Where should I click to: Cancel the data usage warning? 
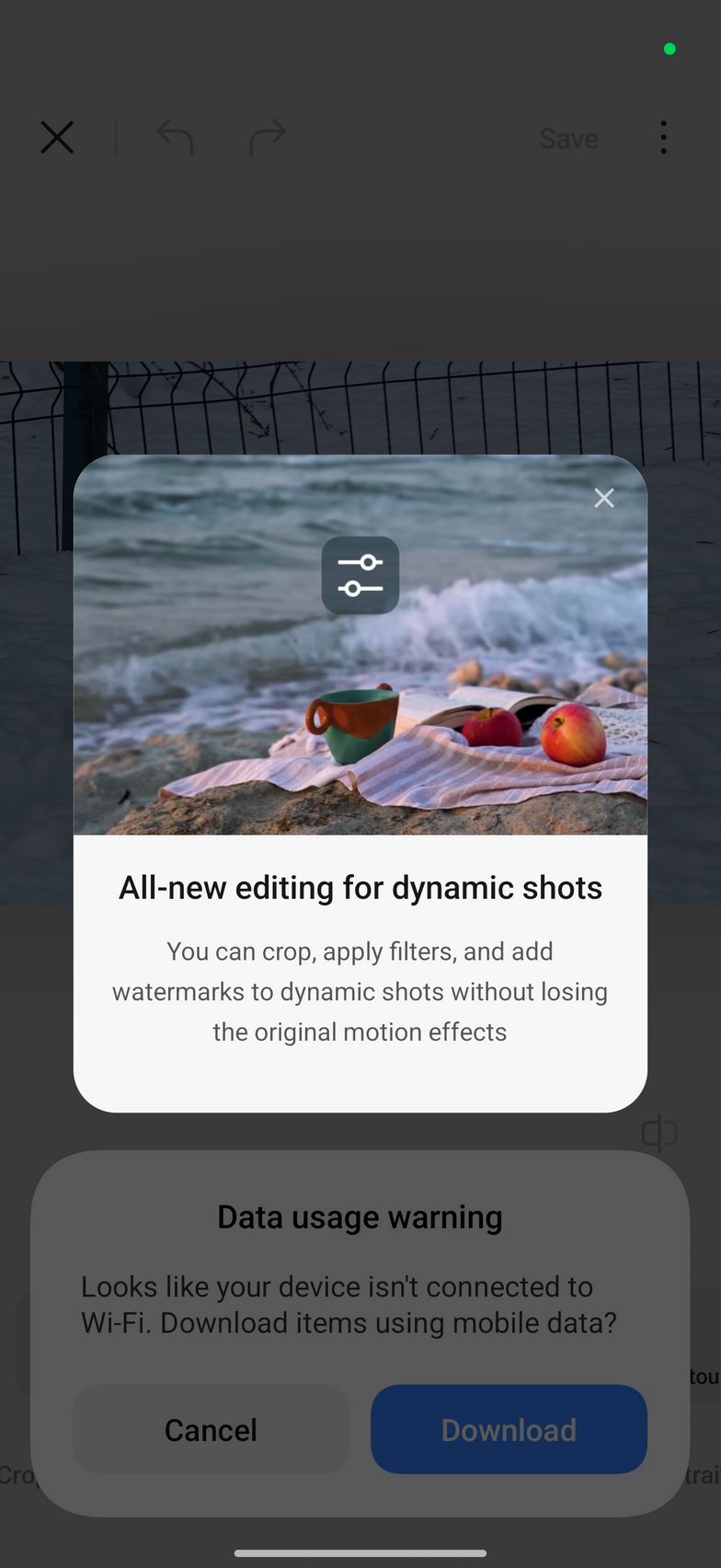click(x=211, y=1429)
